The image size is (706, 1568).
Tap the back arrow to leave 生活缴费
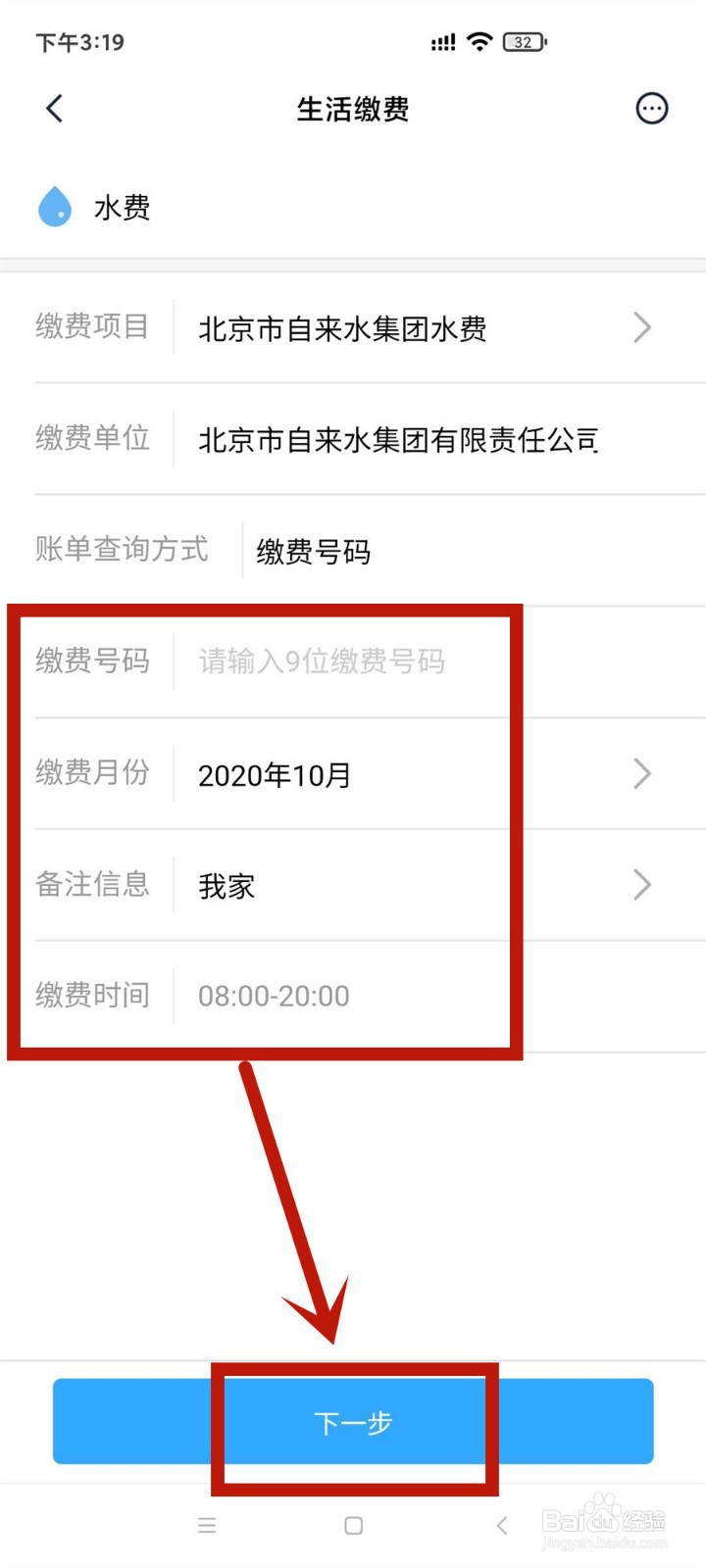point(54,109)
